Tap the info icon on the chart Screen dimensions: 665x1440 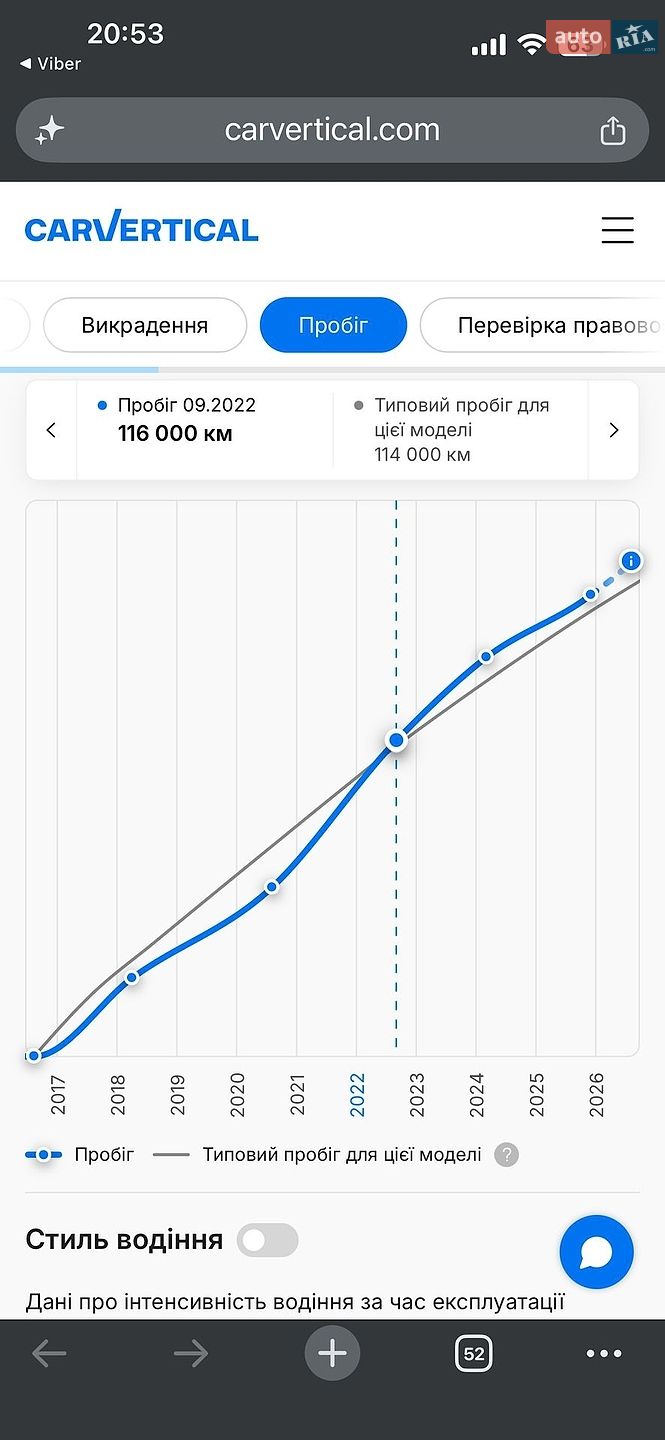(631, 561)
